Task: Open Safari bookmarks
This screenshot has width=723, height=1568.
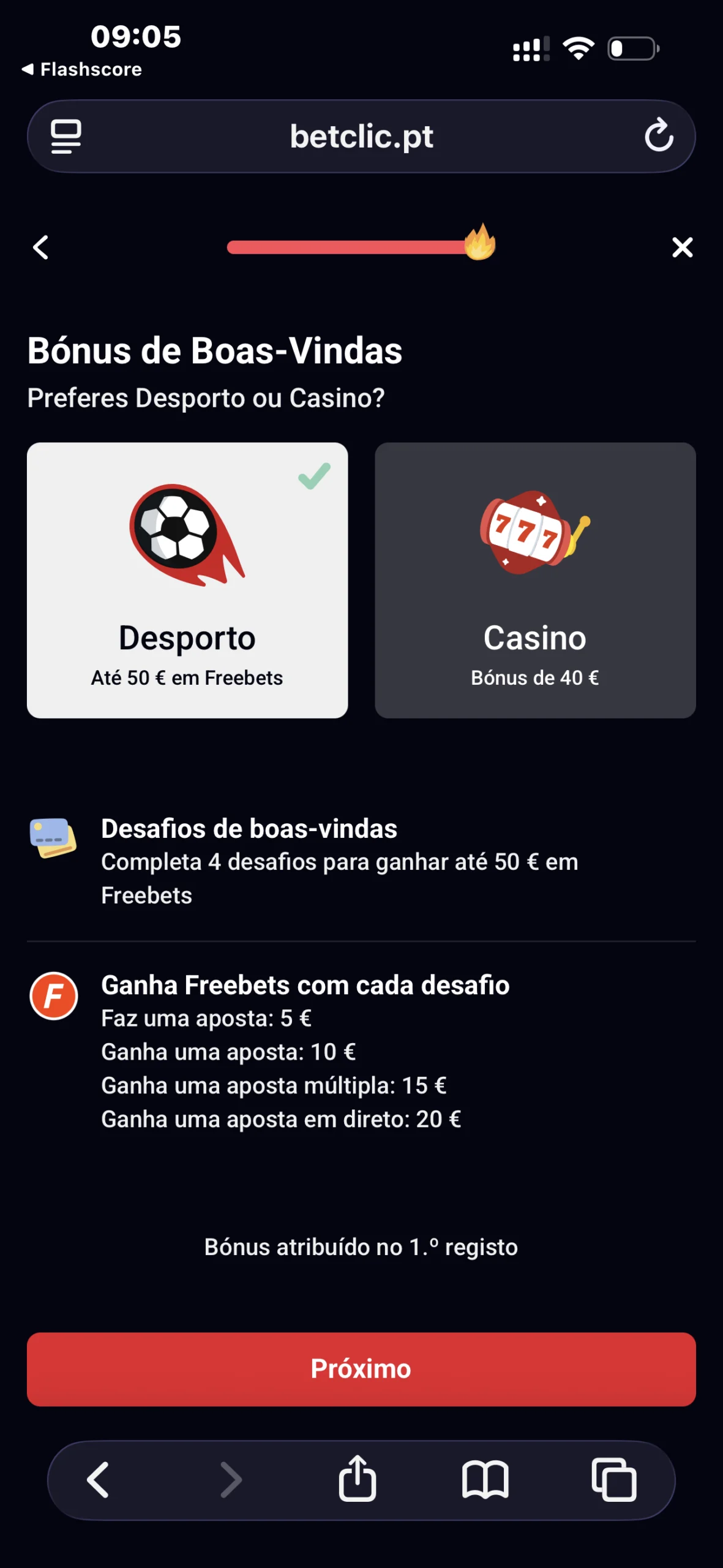Action: pyautogui.click(x=485, y=1480)
